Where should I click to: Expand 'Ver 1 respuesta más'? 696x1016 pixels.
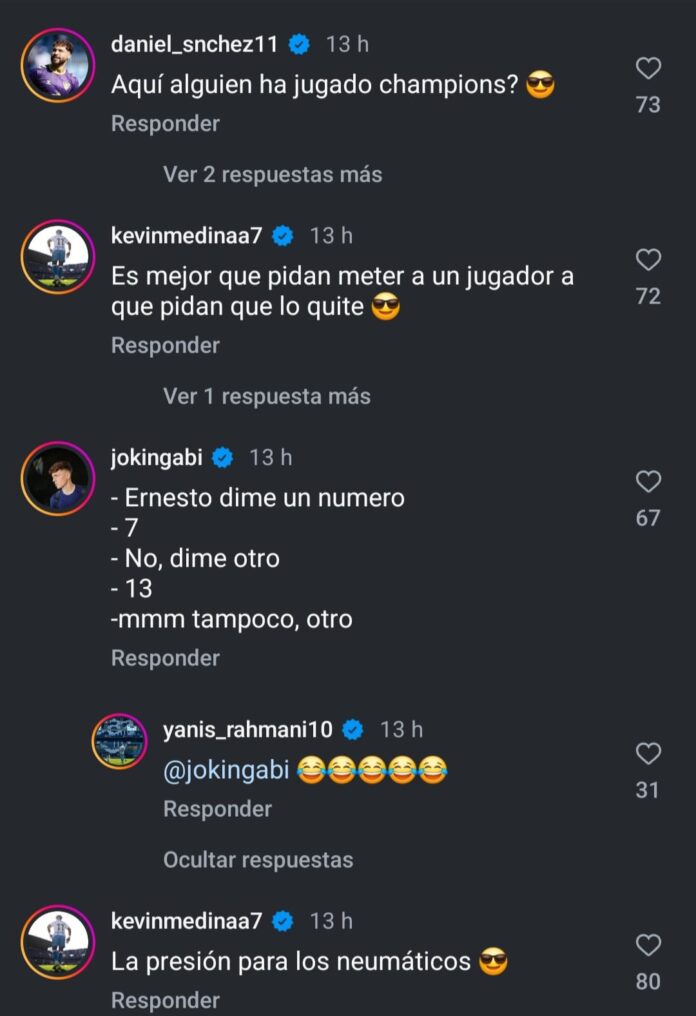point(266,397)
